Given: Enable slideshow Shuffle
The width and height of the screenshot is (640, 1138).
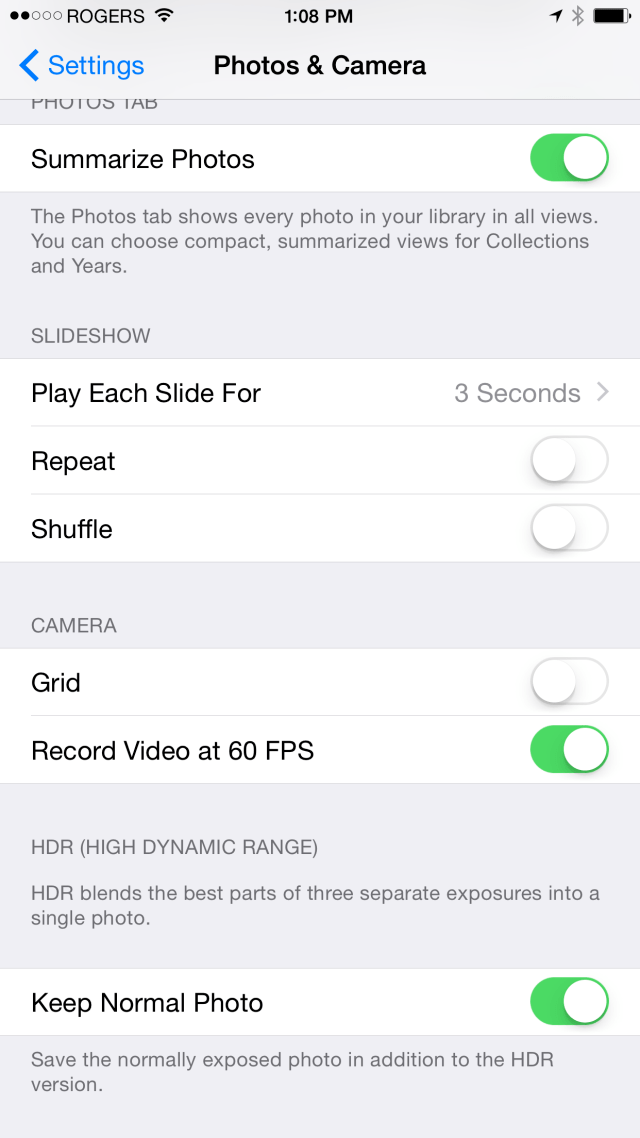Looking at the screenshot, I should pos(570,528).
